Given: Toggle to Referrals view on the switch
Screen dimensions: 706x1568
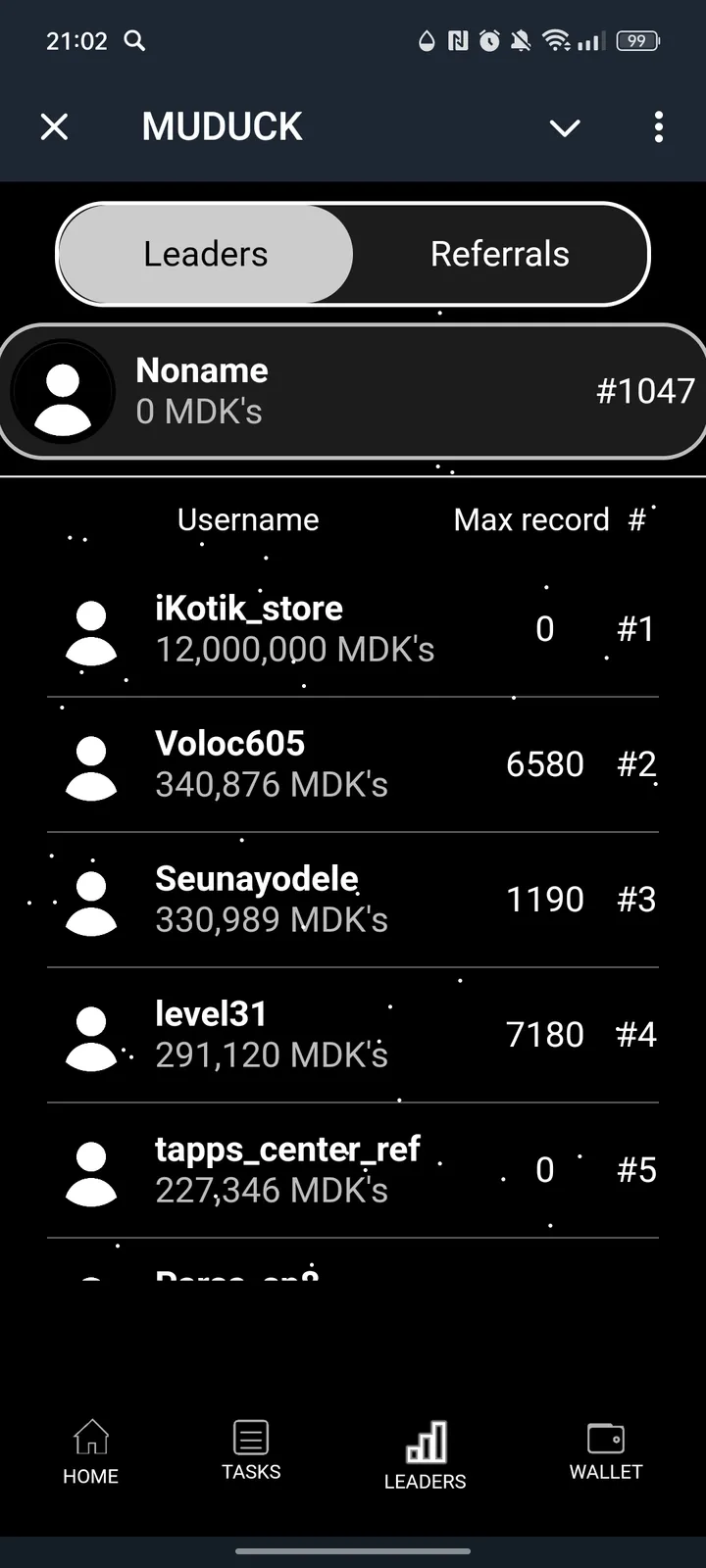Looking at the screenshot, I should pos(500,253).
